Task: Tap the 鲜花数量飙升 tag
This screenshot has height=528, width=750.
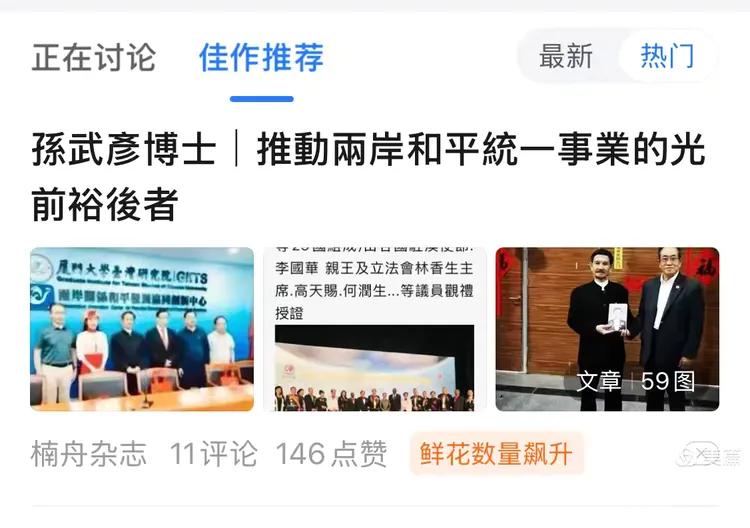Action: click(x=496, y=454)
